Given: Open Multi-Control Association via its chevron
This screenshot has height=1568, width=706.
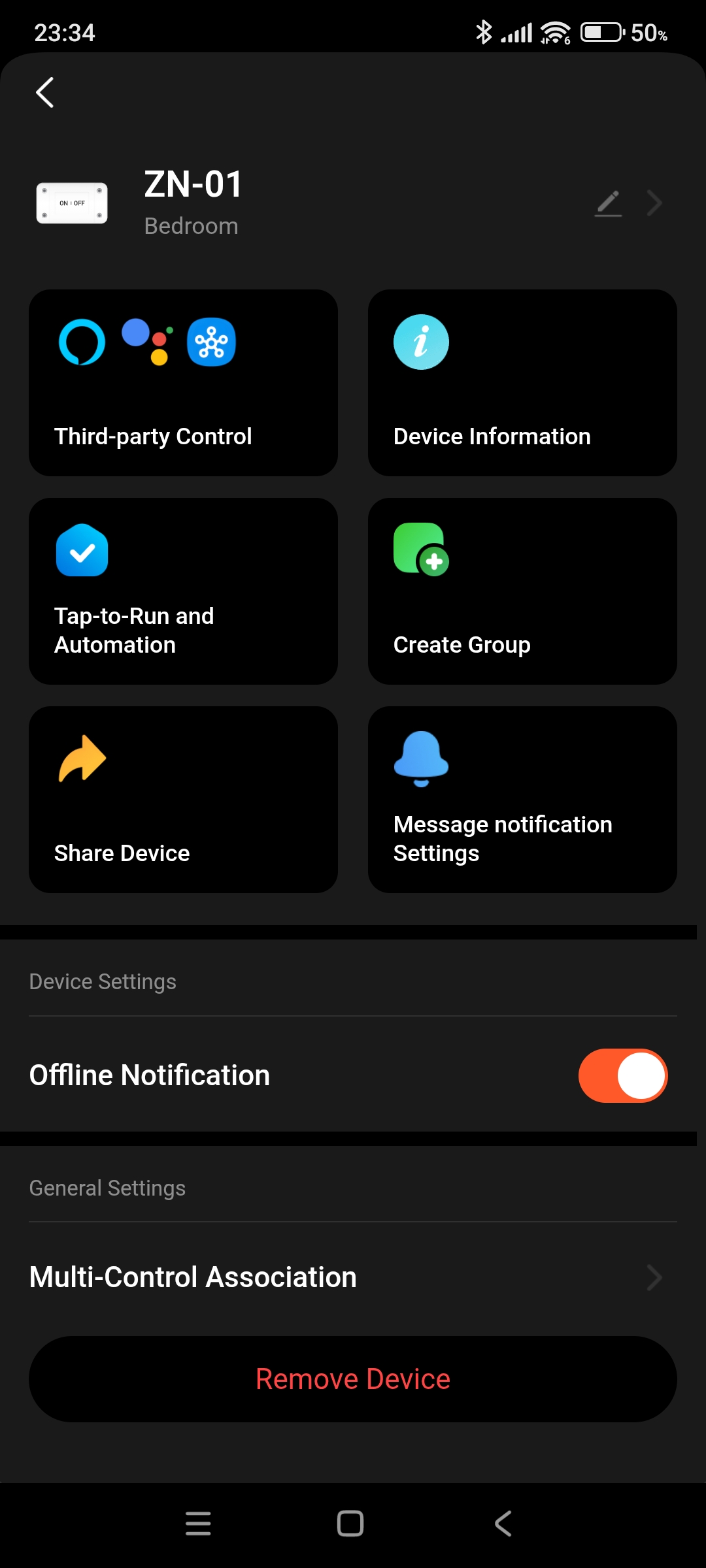Looking at the screenshot, I should pos(654,1277).
